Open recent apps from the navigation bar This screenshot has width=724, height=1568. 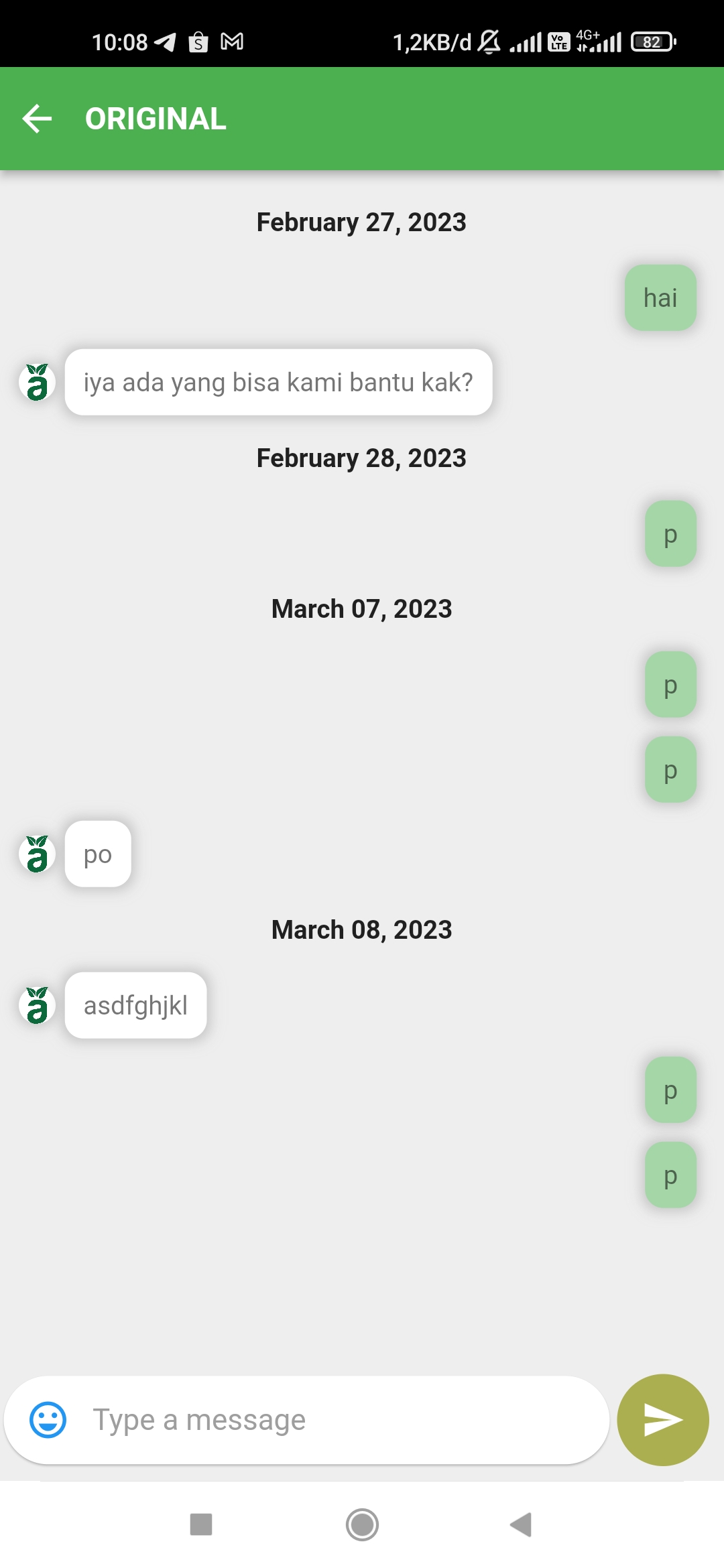201,1524
